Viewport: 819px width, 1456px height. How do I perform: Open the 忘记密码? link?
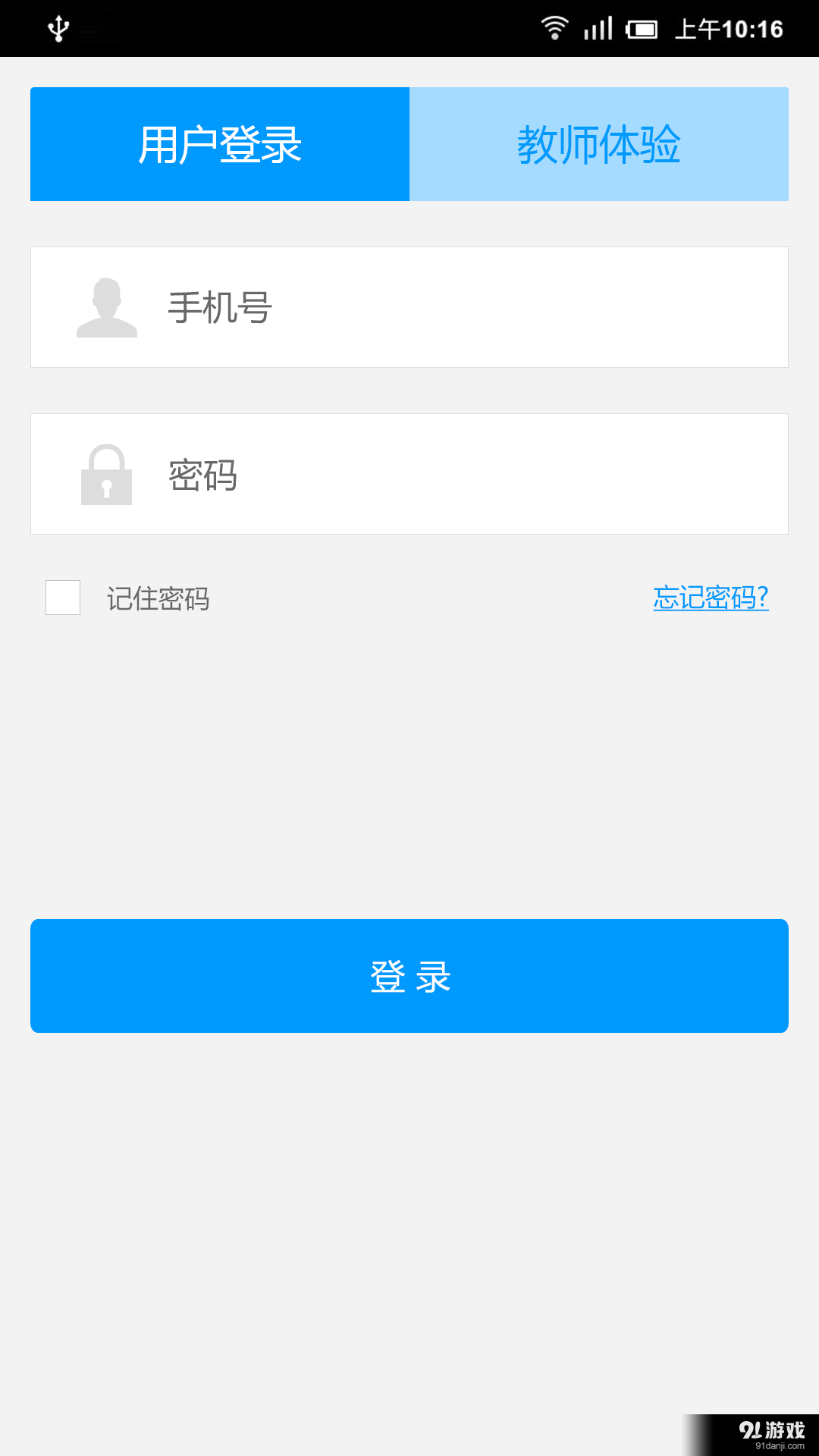(x=711, y=598)
